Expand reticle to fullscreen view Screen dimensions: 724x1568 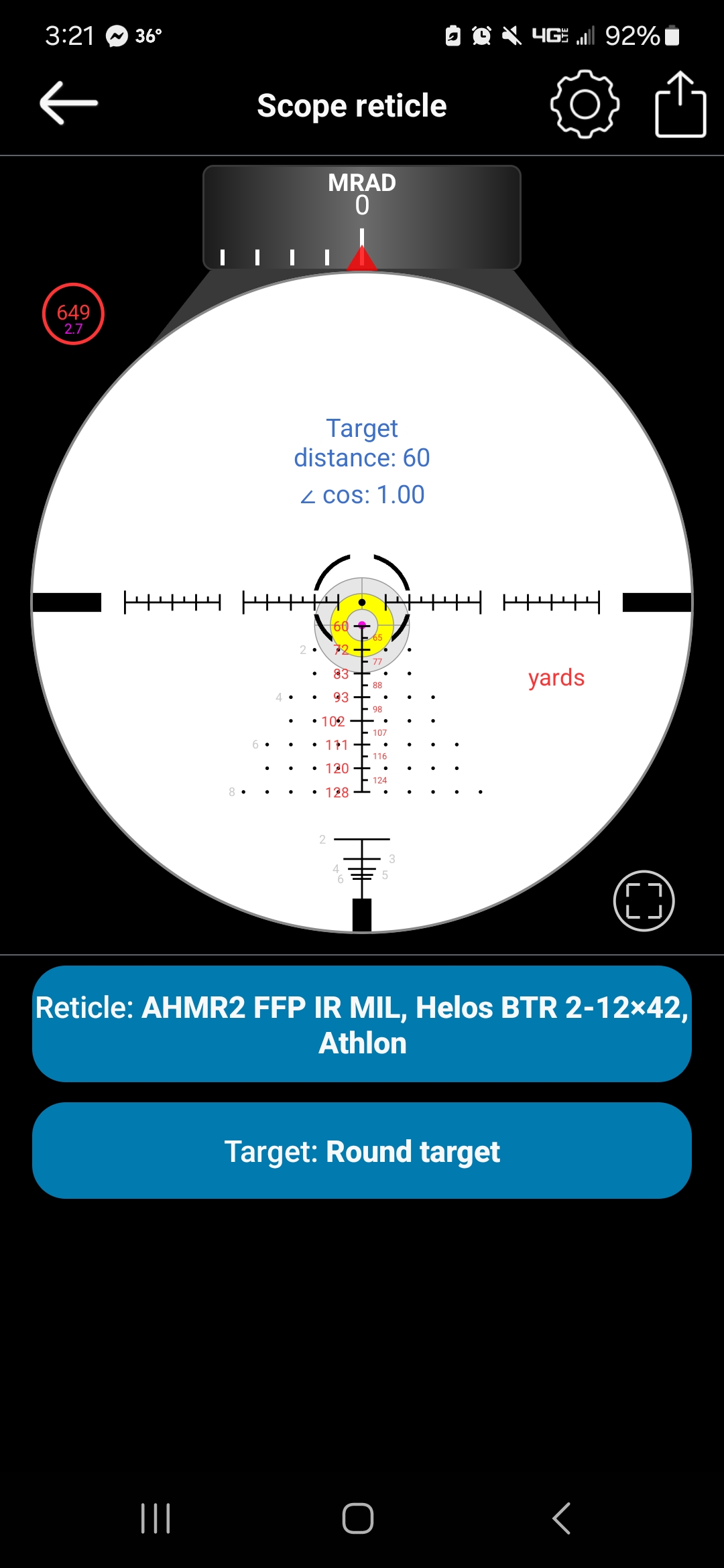(x=644, y=901)
